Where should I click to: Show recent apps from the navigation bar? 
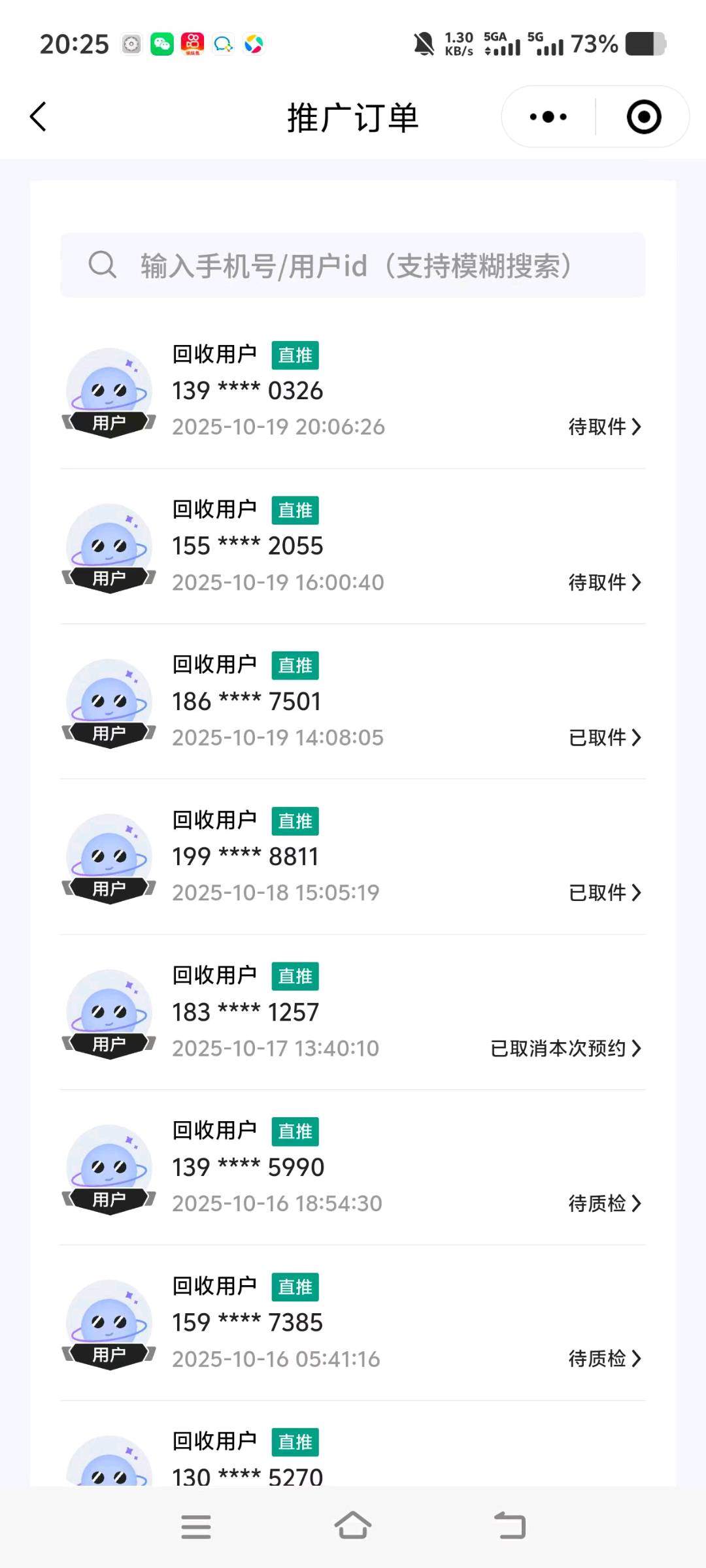tap(195, 1527)
